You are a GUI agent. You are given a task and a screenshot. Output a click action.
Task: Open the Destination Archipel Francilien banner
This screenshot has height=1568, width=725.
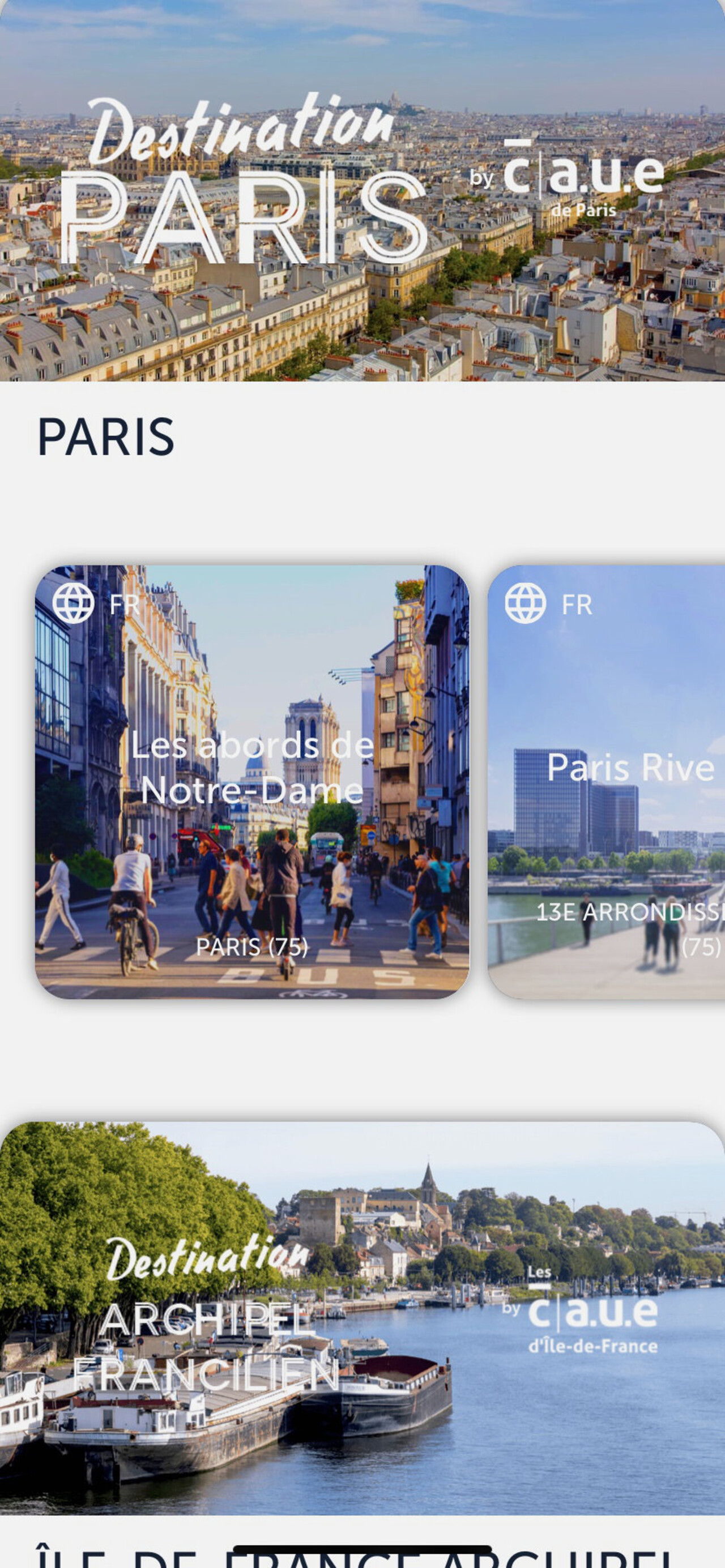pyautogui.click(x=362, y=1318)
